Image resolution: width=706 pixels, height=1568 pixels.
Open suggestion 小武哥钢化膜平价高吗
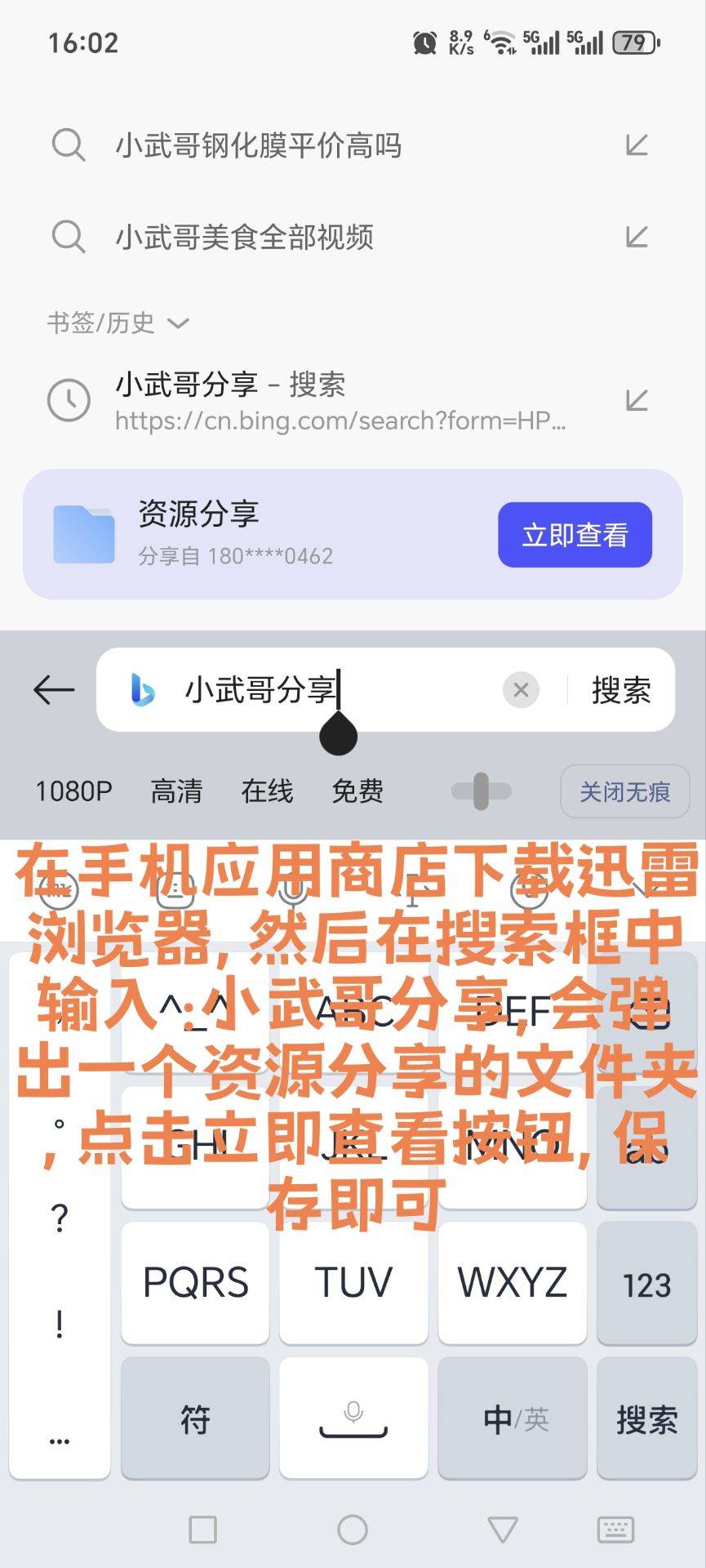(258, 146)
